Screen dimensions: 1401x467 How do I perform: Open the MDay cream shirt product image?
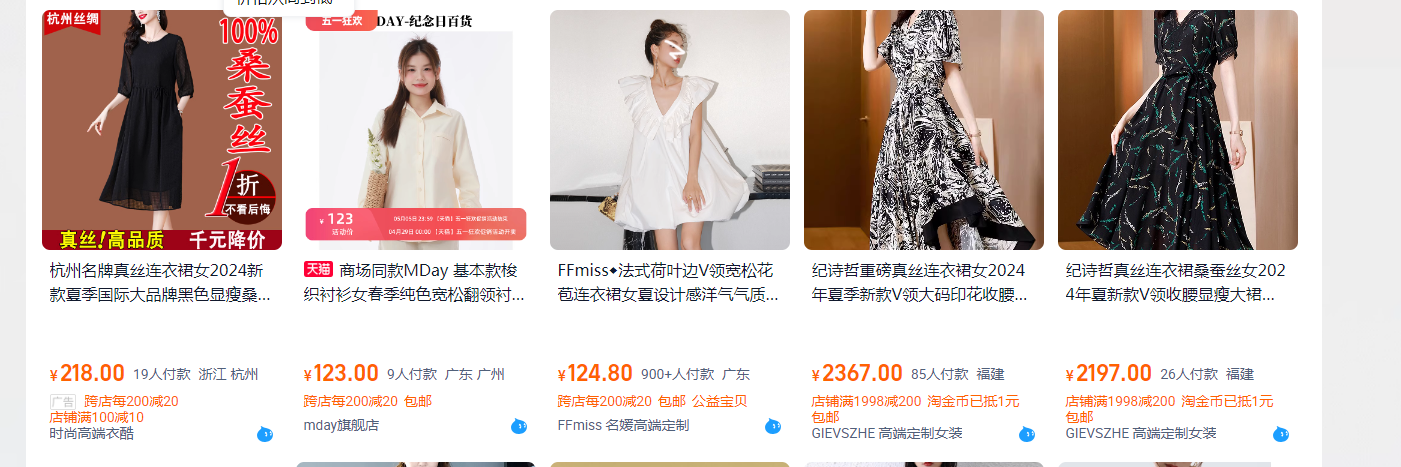(416, 130)
